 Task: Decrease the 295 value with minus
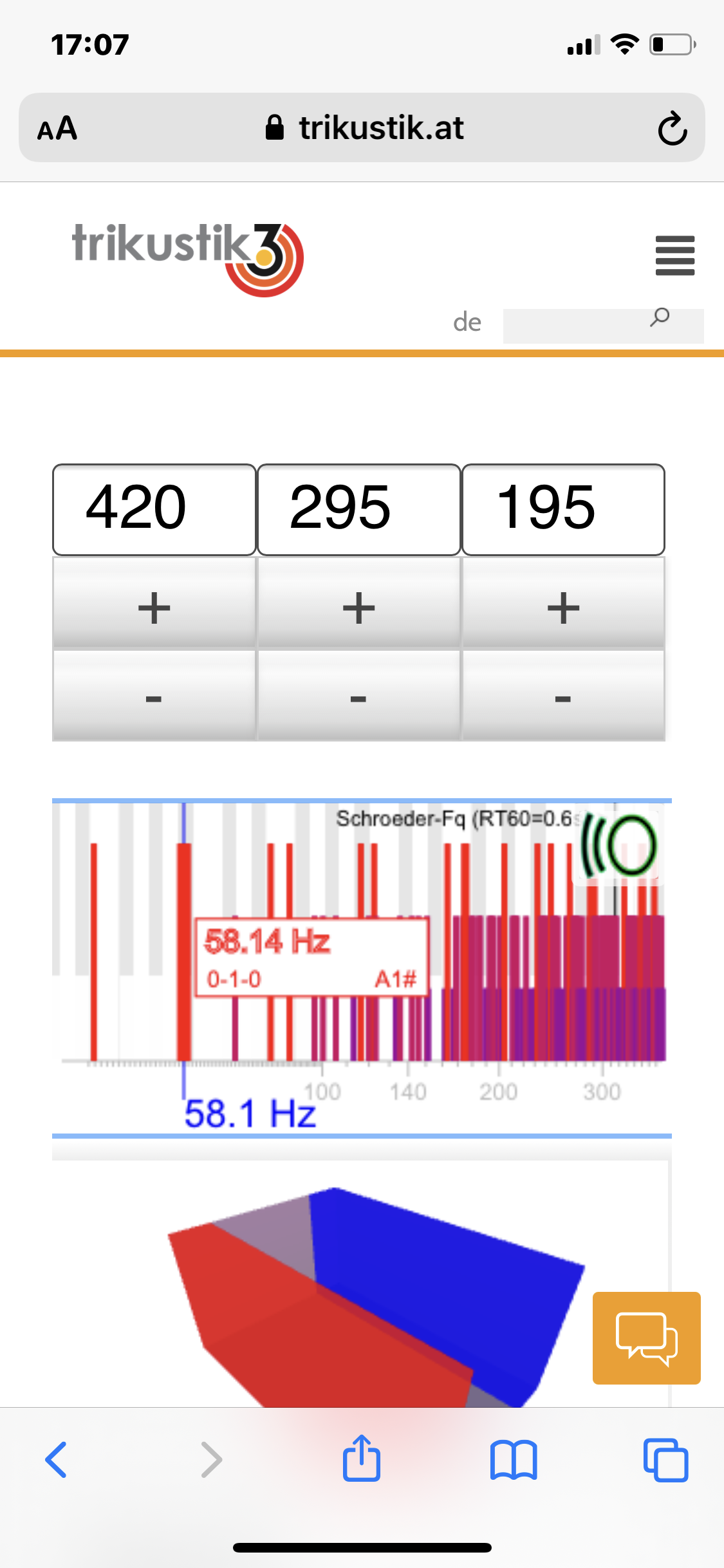point(358,696)
